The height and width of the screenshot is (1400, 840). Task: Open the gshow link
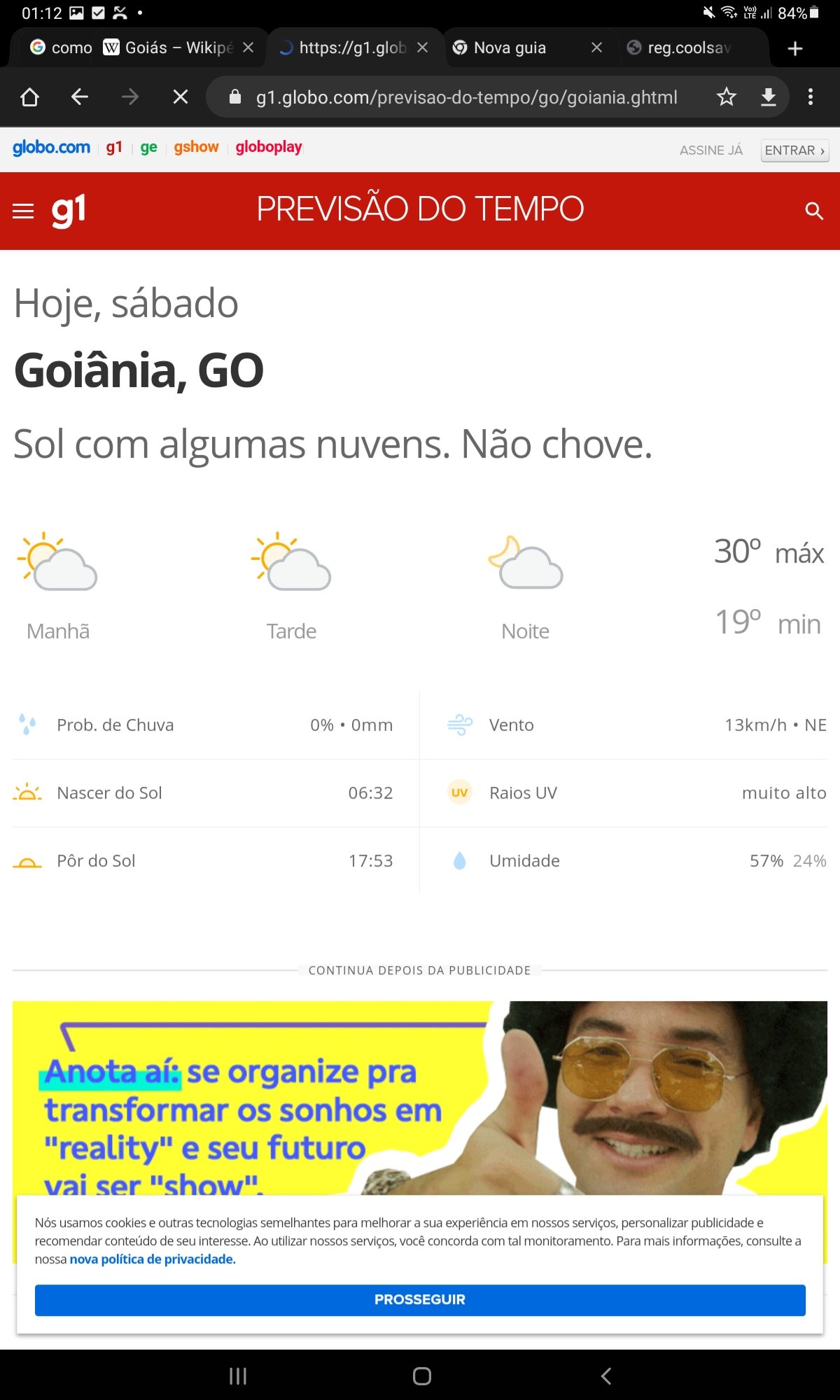click(196, 147)
